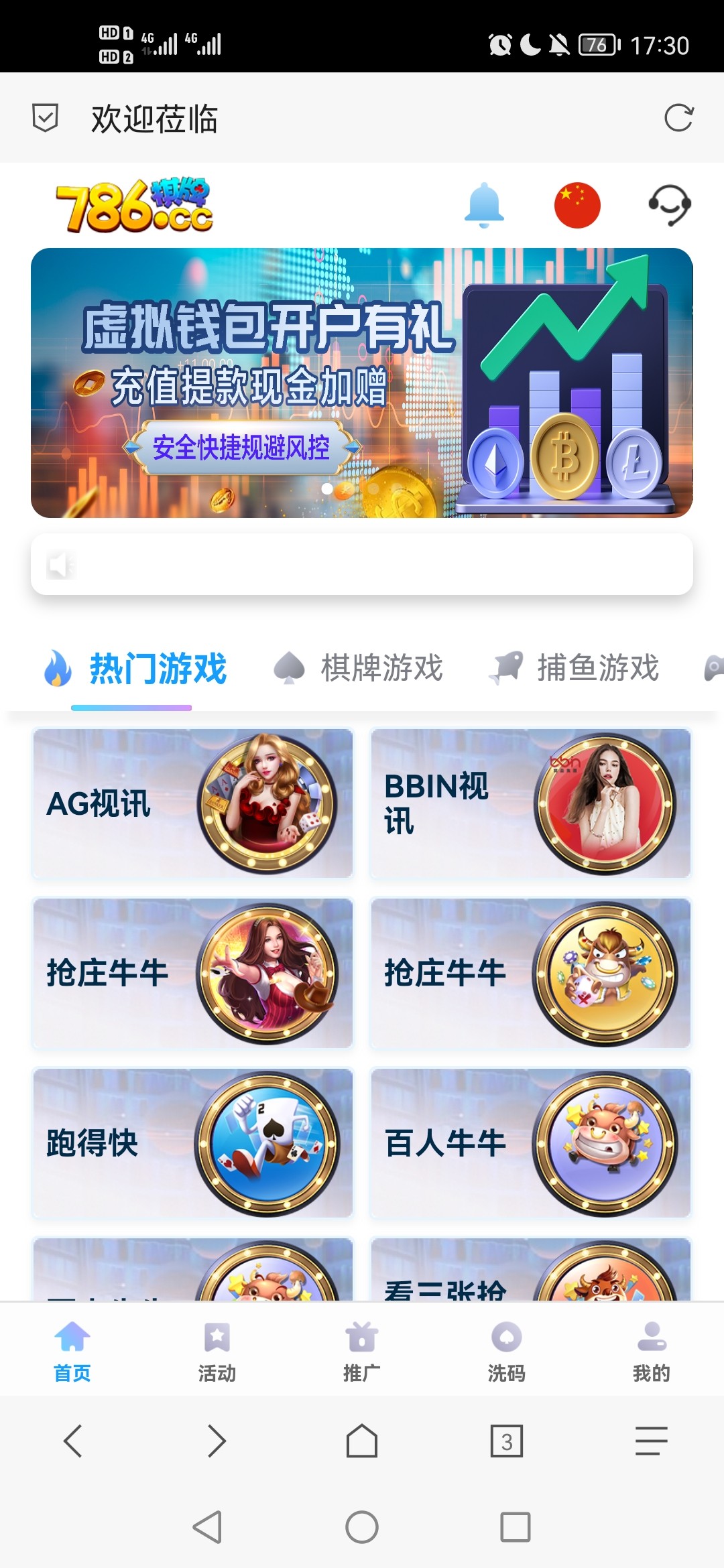Change language via the China flag icon
724x1568 pixels.
click(x=577, y=204)
